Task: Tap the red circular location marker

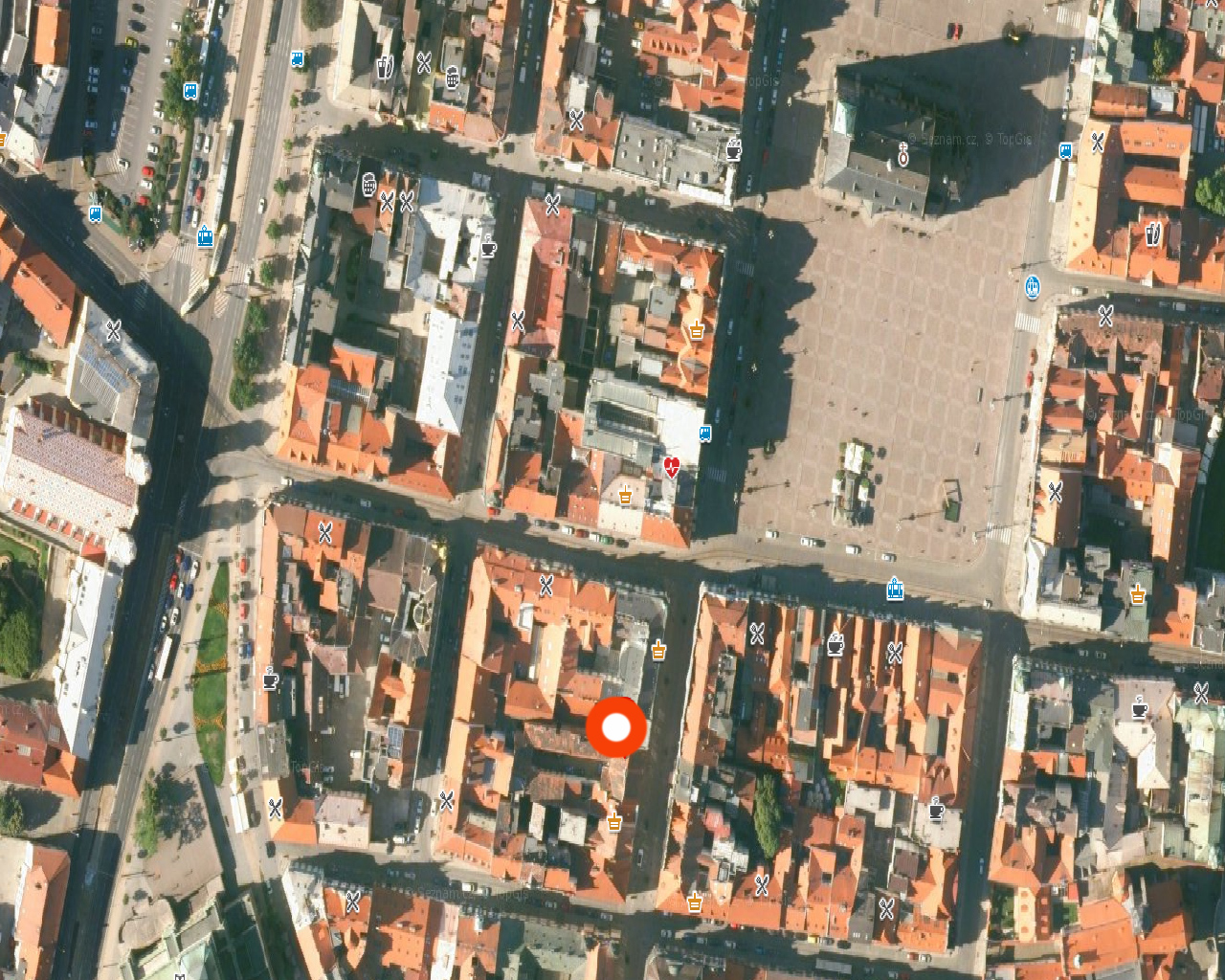Action: pyautogui.click(x=616, y=727)
